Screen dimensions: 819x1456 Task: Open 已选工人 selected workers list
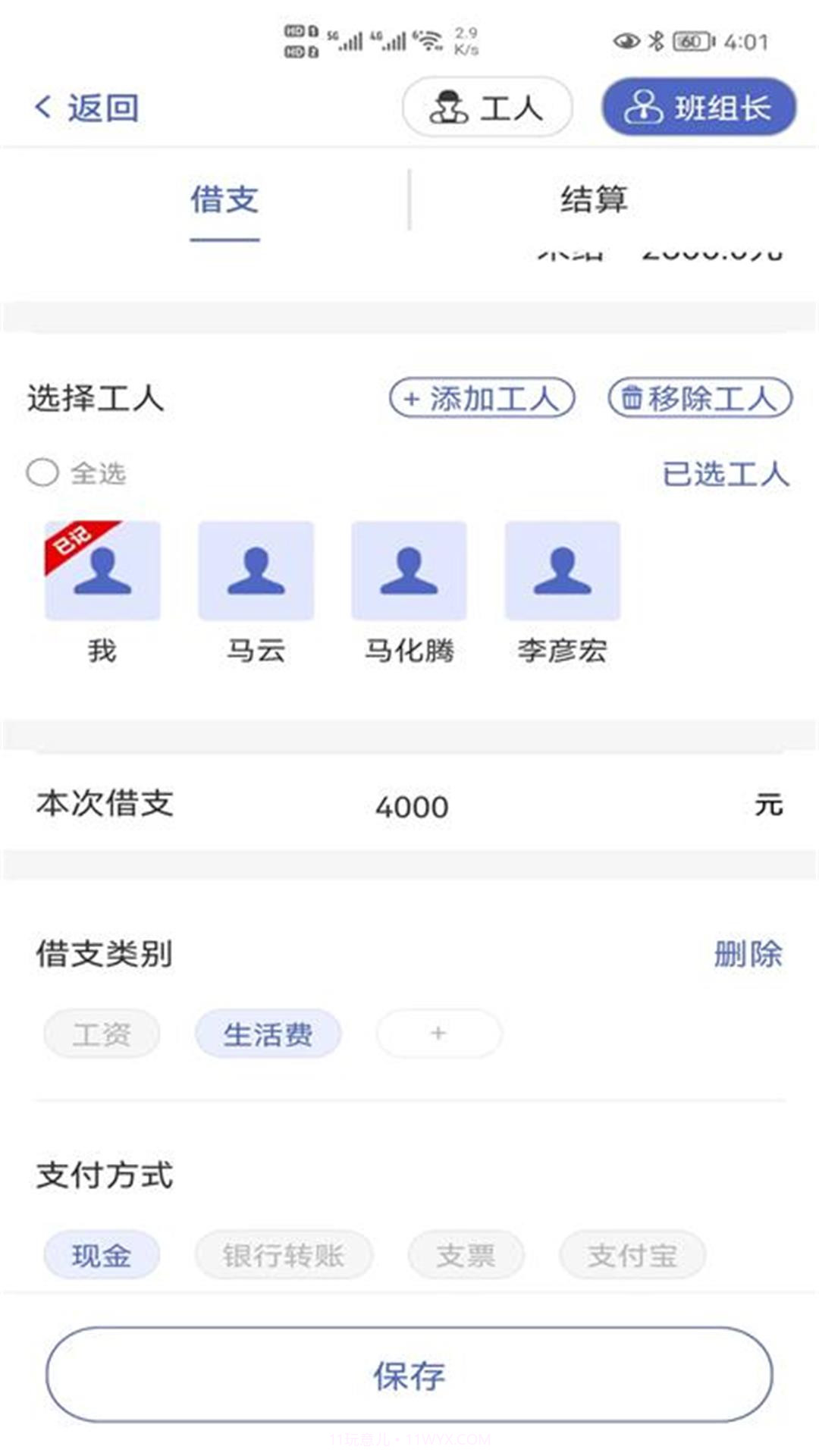724,474
